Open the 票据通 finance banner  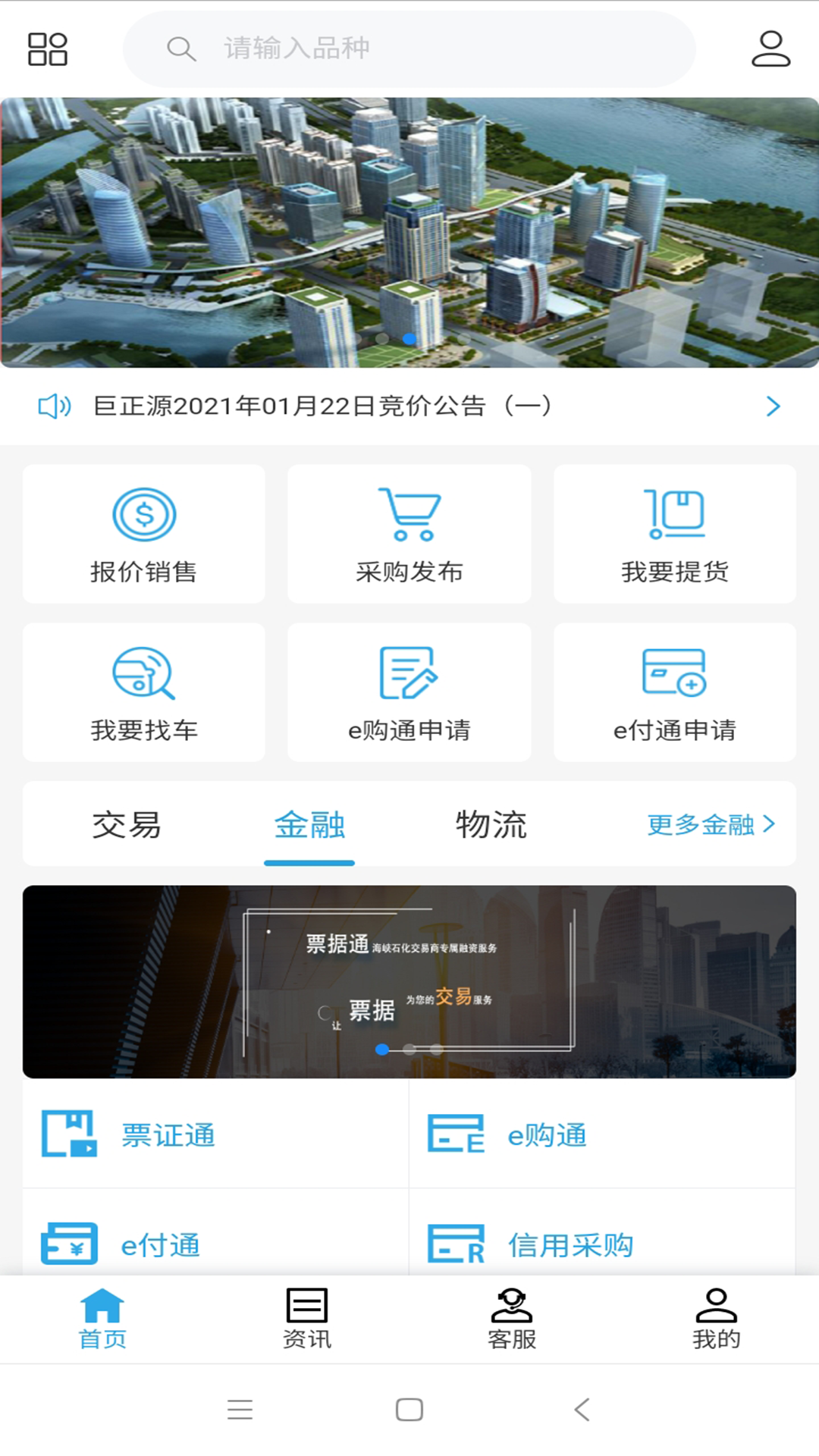(x=409, y=981)
